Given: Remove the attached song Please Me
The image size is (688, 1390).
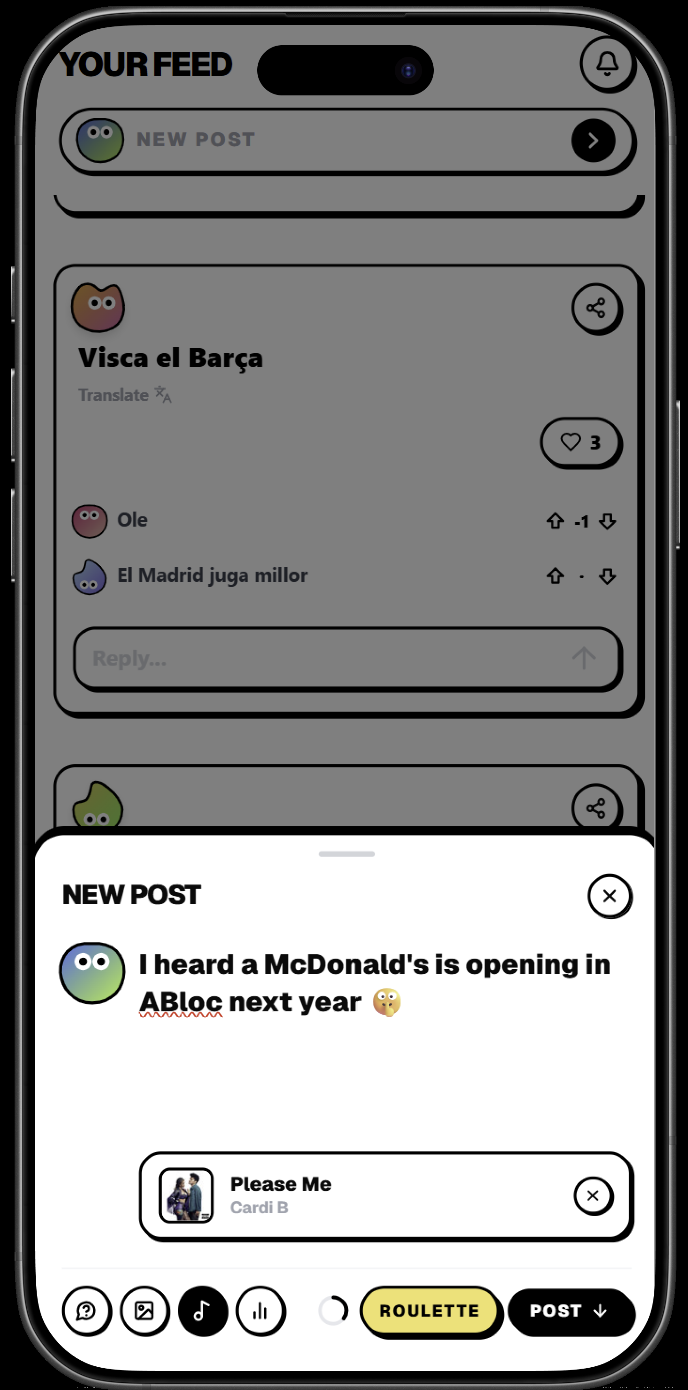Looking at the screenshot, I should coord(593,1196).
